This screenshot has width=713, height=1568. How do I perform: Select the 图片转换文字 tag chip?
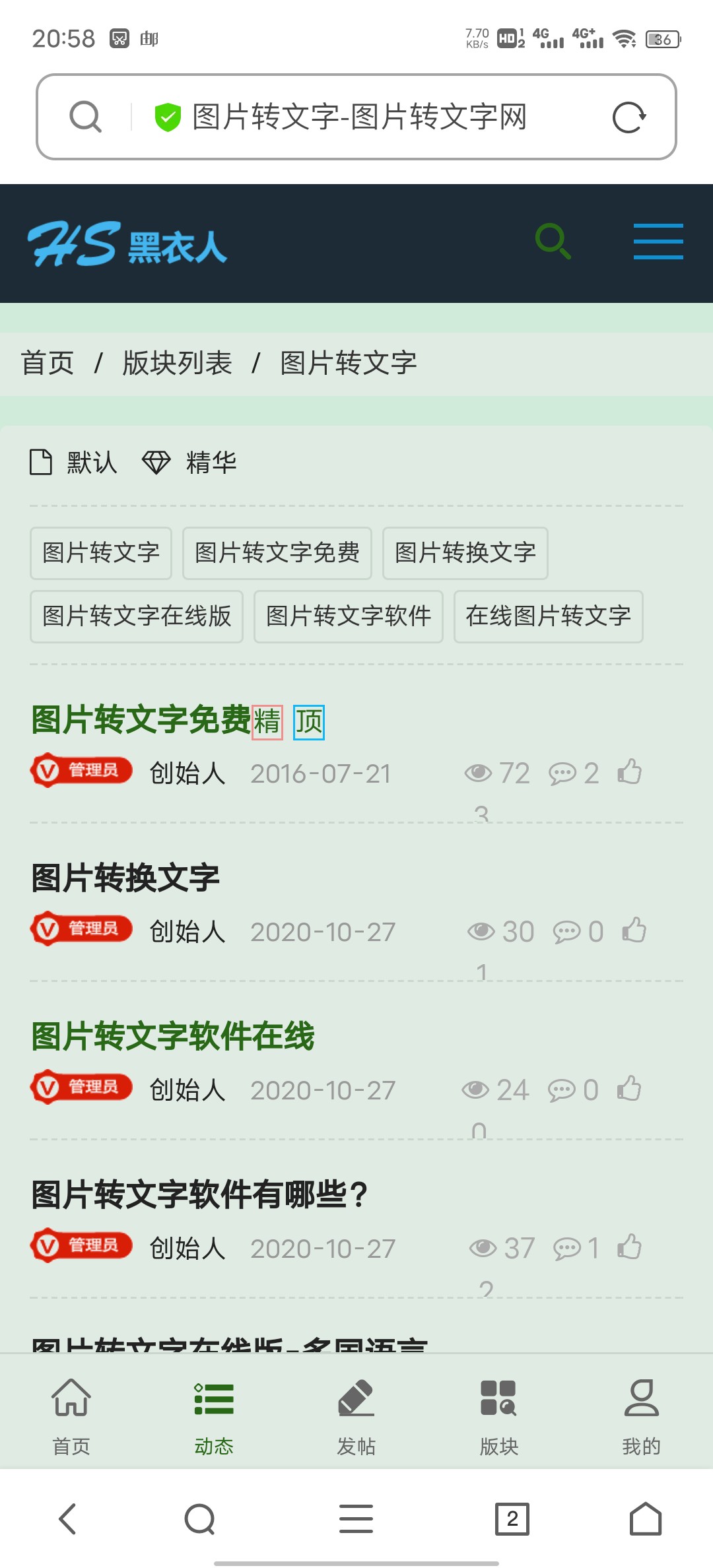(465, 553)
